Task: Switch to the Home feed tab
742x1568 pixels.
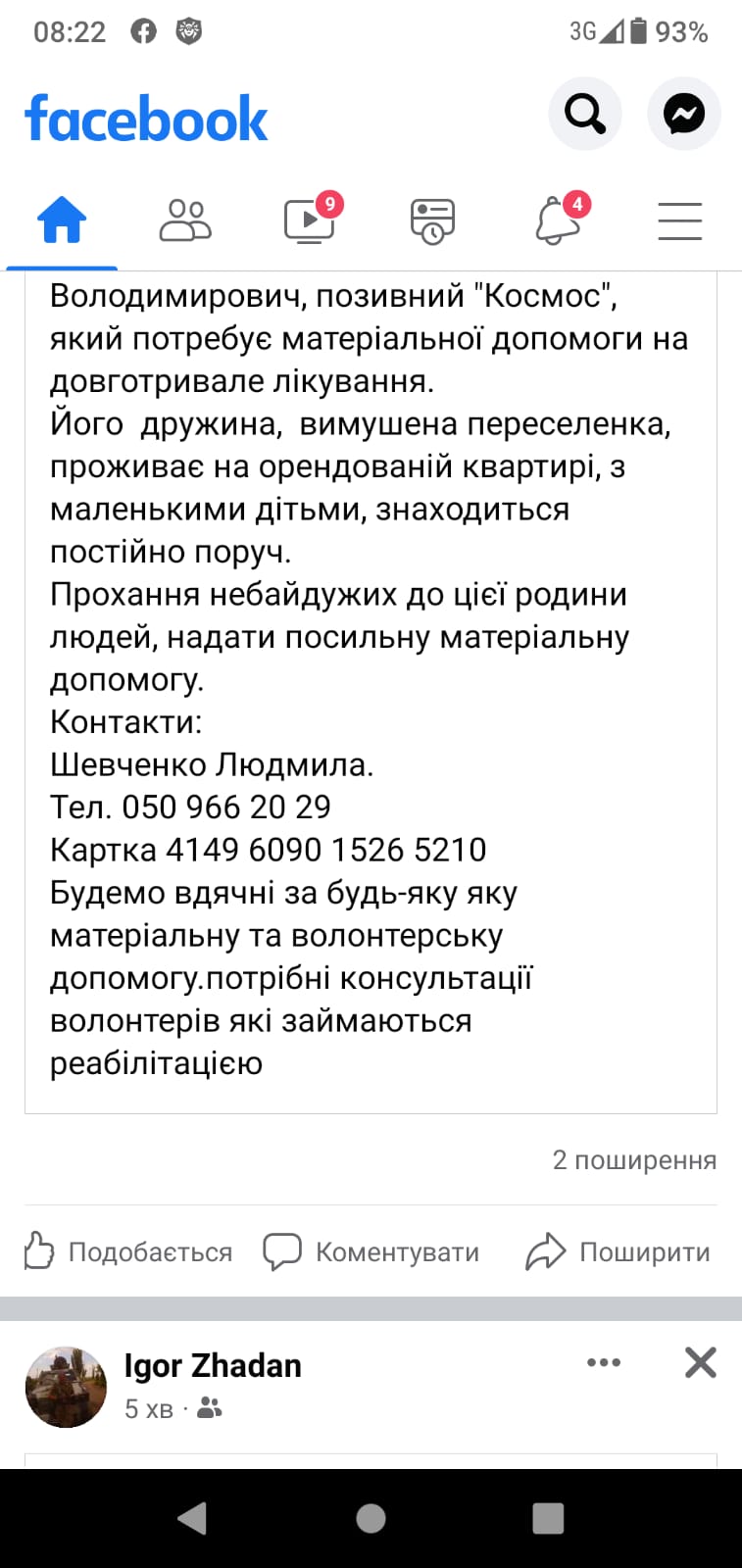Action: (x=62, y=220)
